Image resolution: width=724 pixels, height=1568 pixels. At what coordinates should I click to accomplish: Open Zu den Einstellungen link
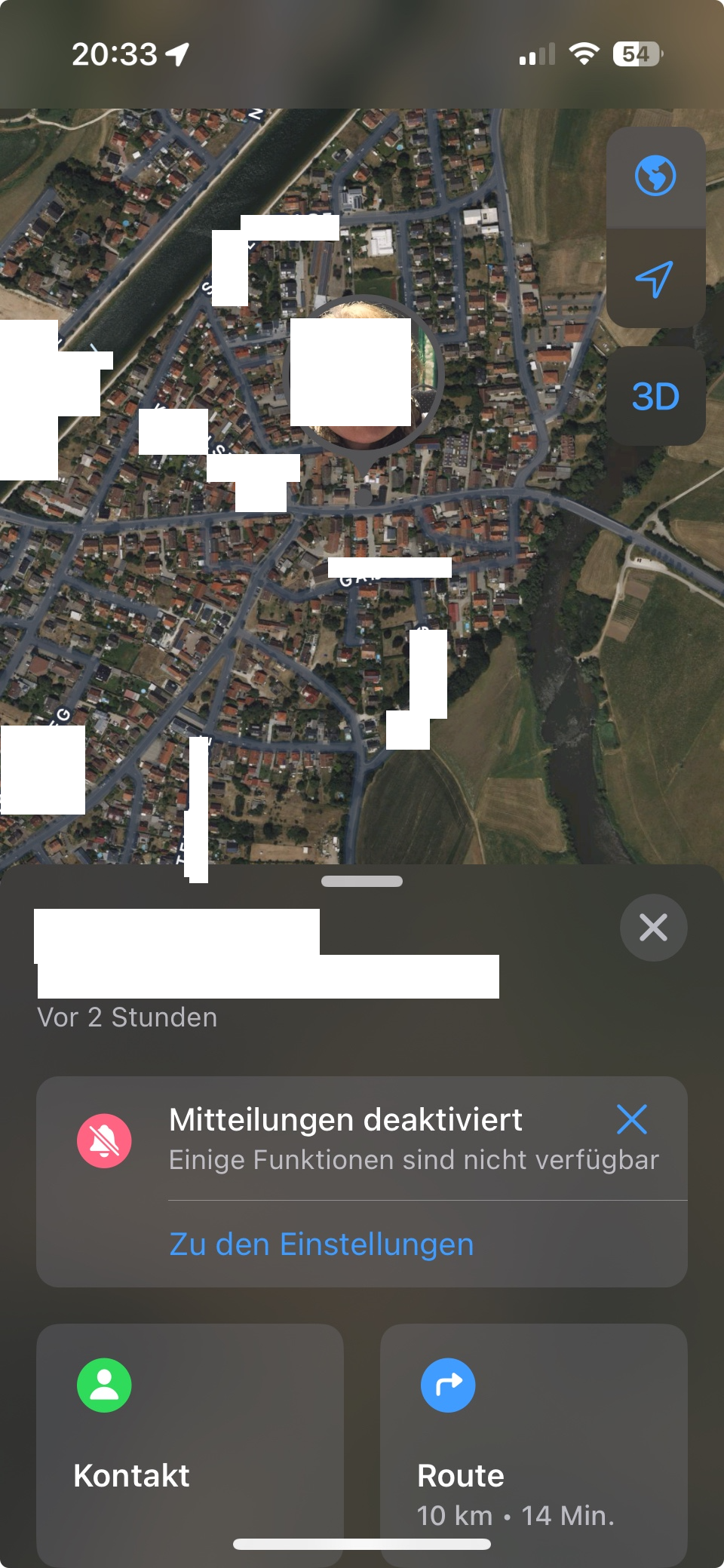tap(321, 1244)
